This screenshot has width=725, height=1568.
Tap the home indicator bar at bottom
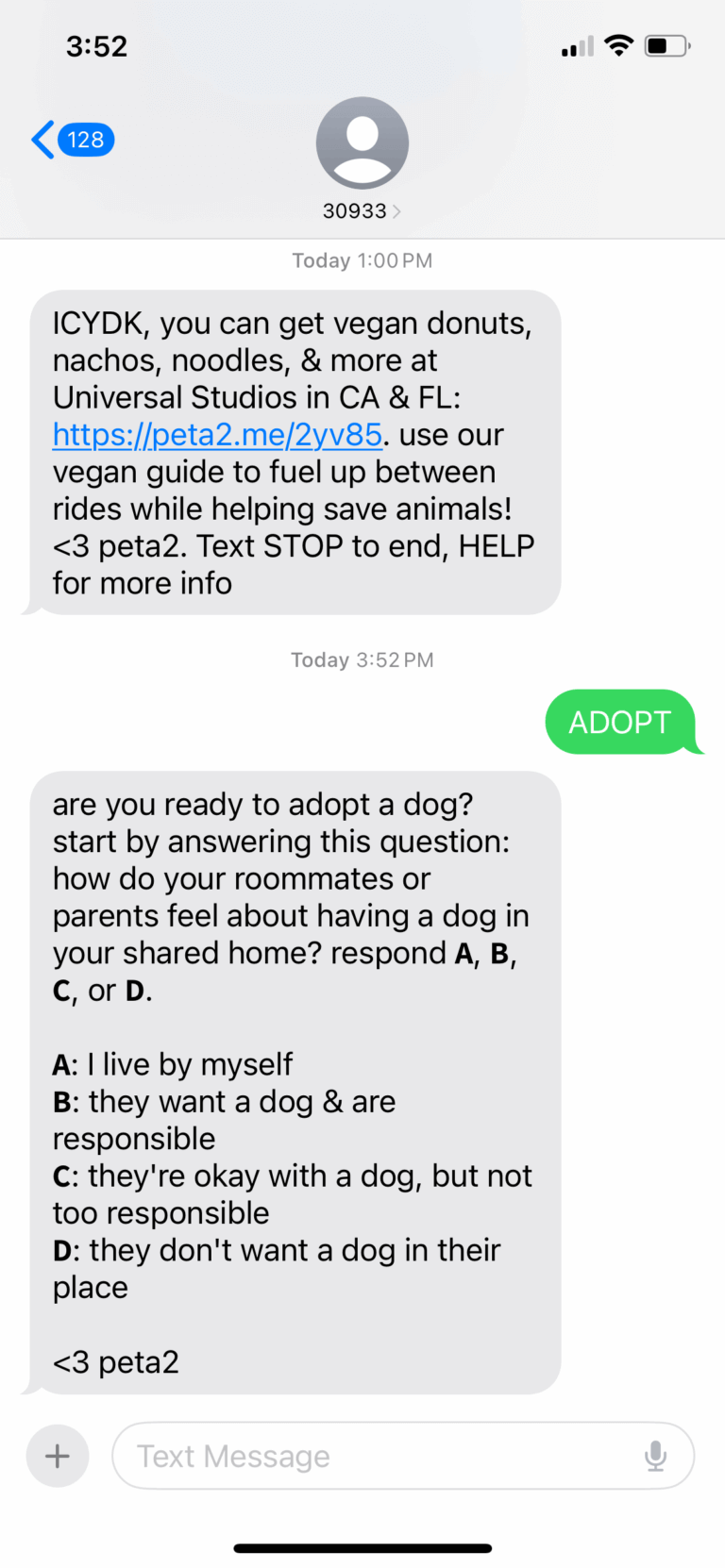pos(362,1547)
